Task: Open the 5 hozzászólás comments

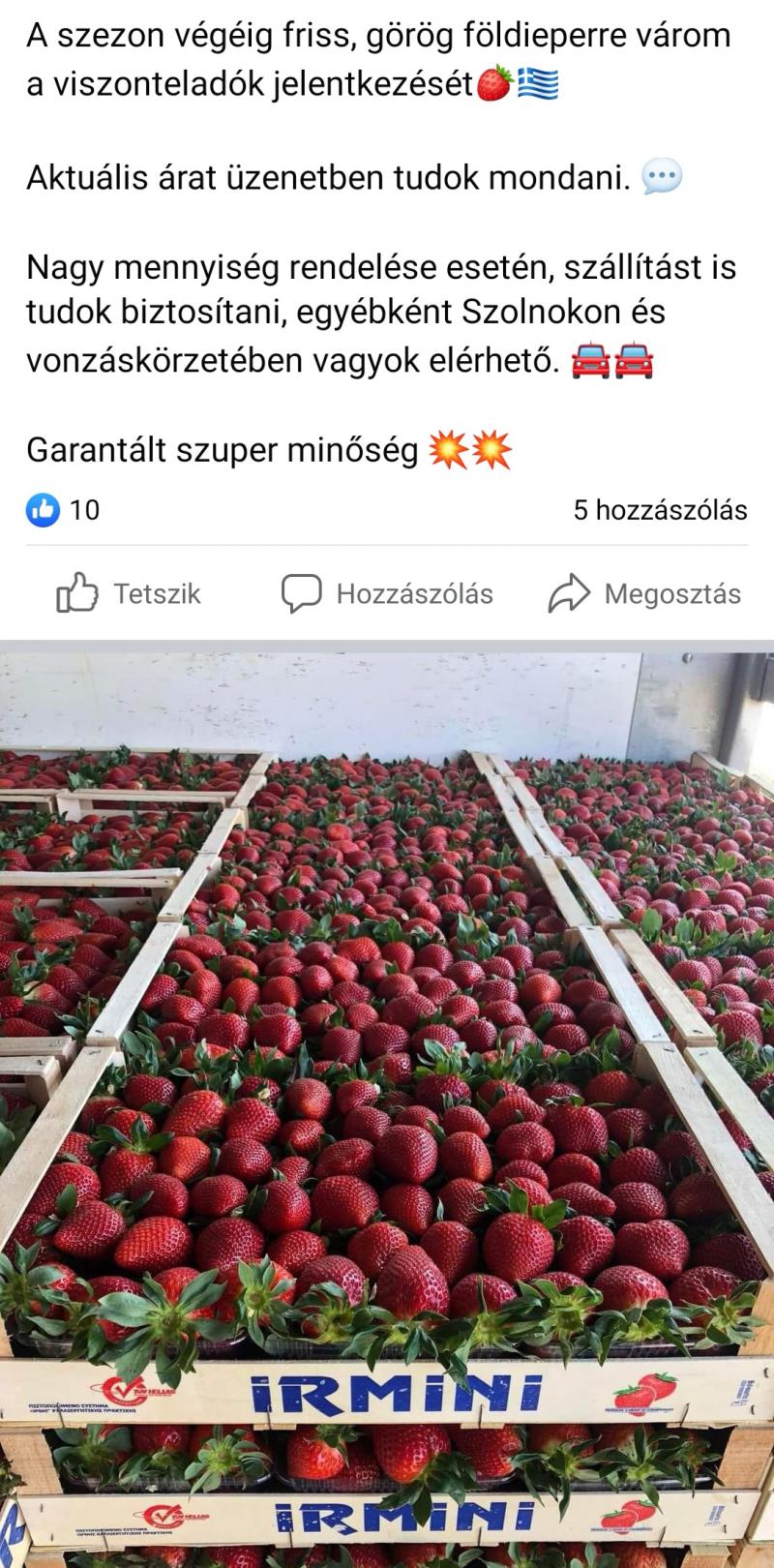Action: [x=661, y=510]
